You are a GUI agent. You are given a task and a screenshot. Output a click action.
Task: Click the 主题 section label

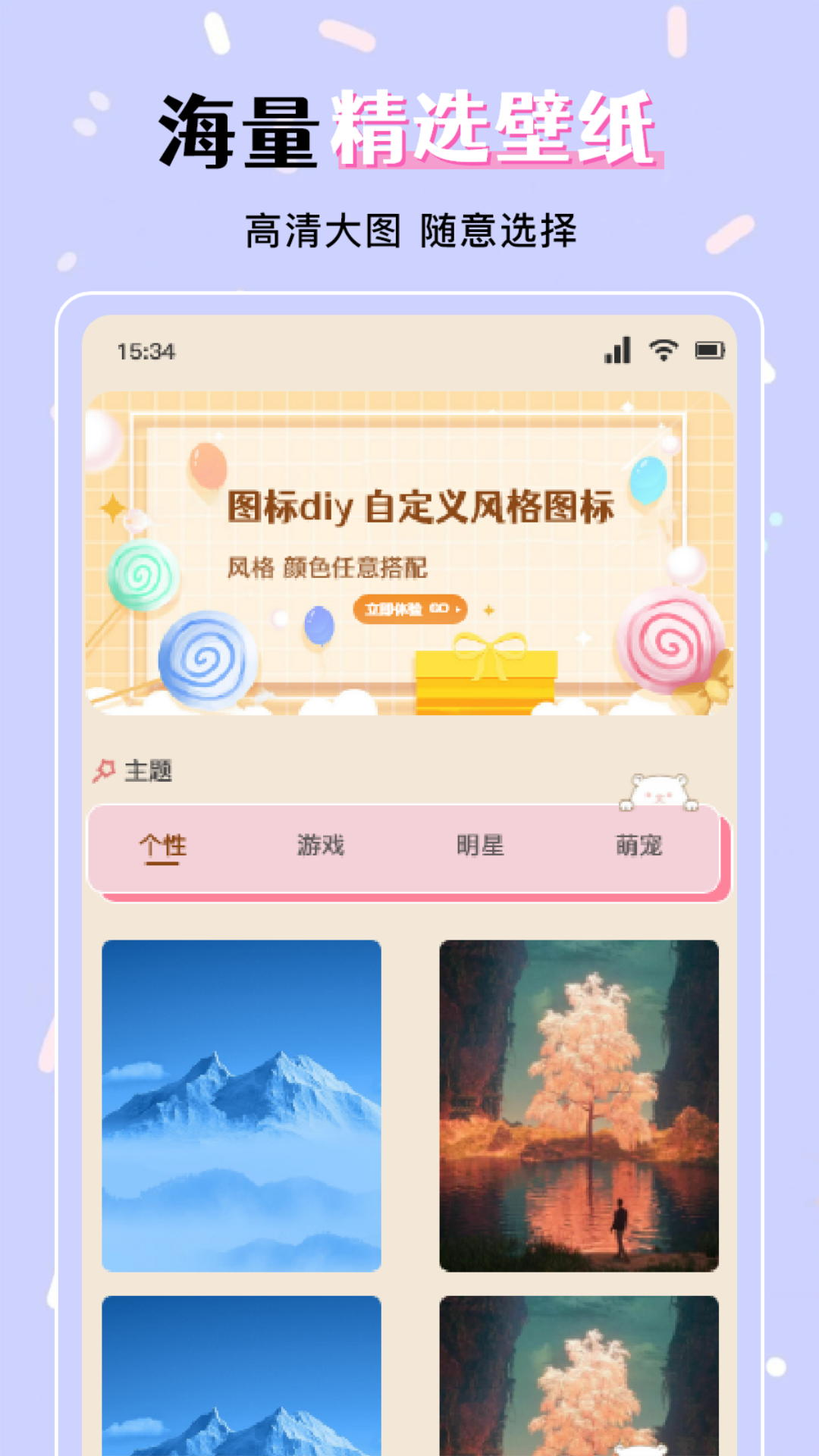tap(149, 770)
